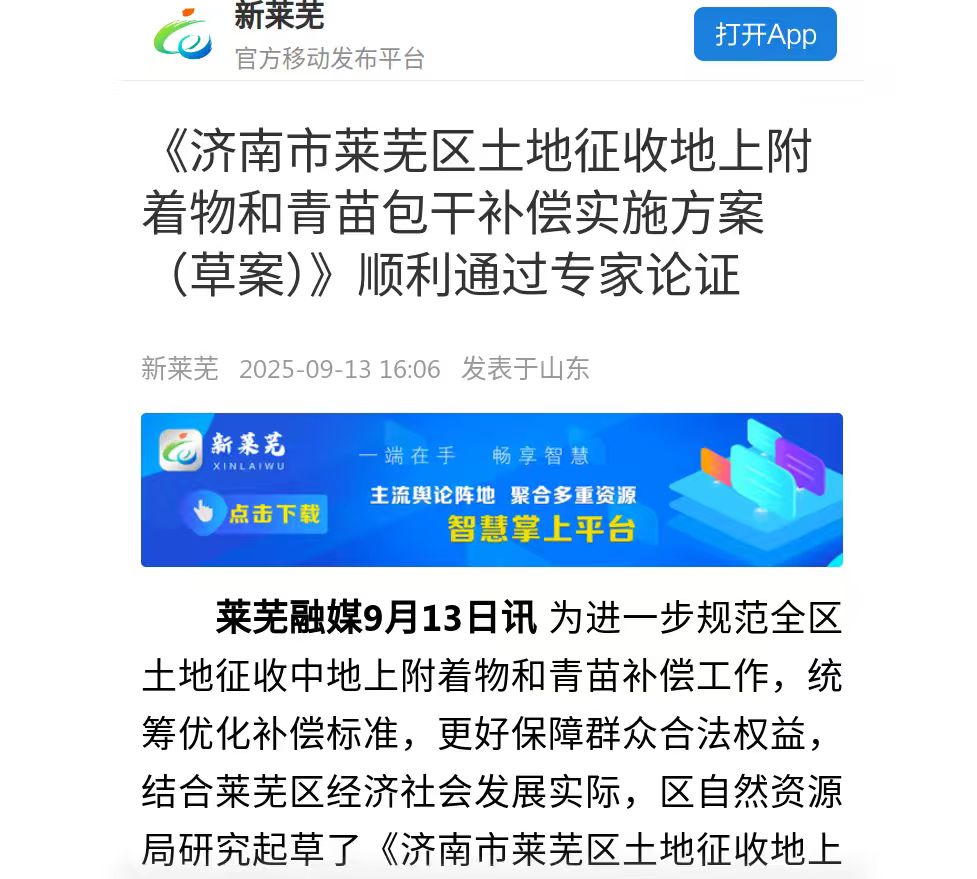Open the 新莱芜 app download banner
Screen dimensions: 977x879
(491, 490)
